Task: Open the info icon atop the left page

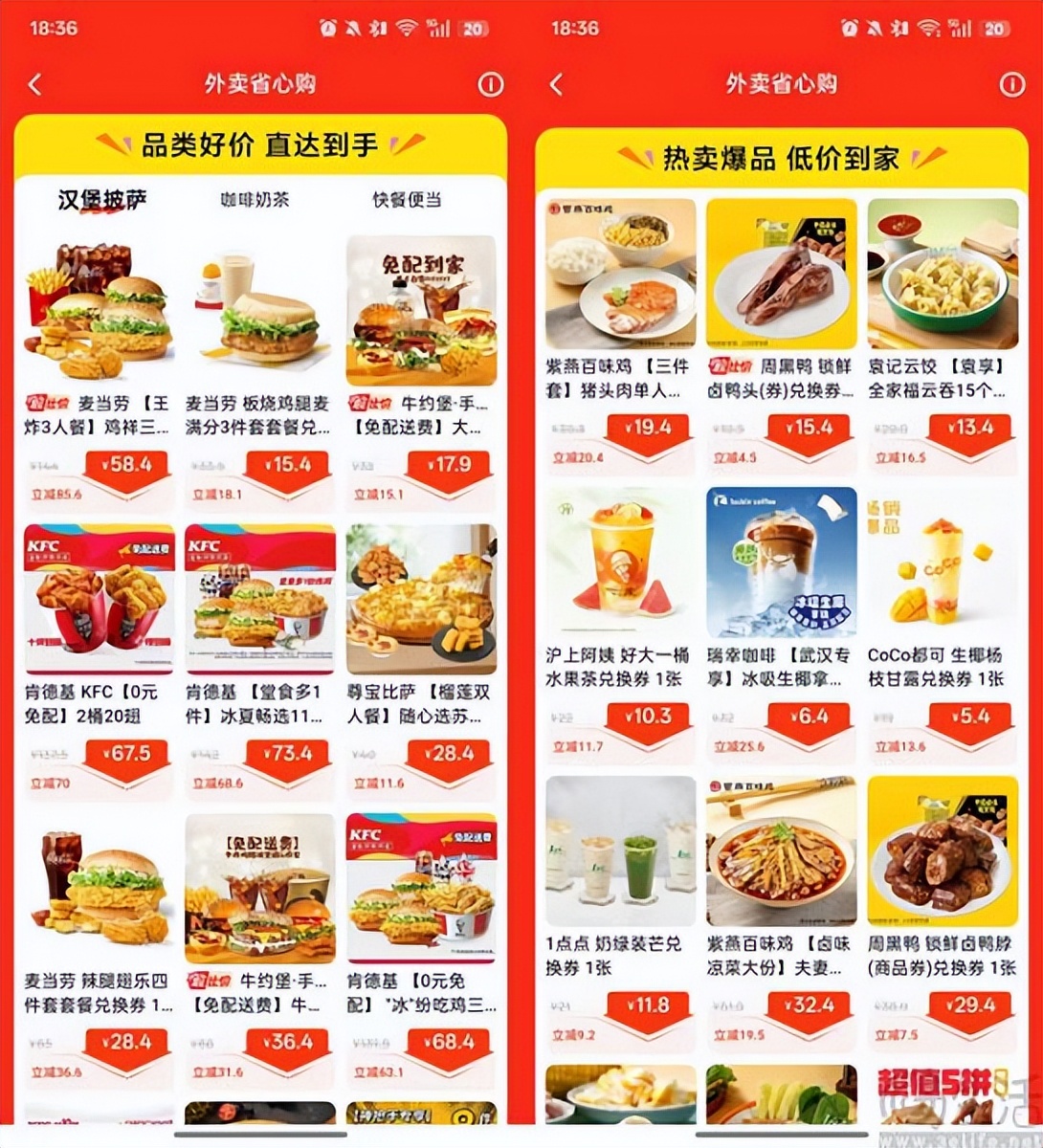Action: 493,84
